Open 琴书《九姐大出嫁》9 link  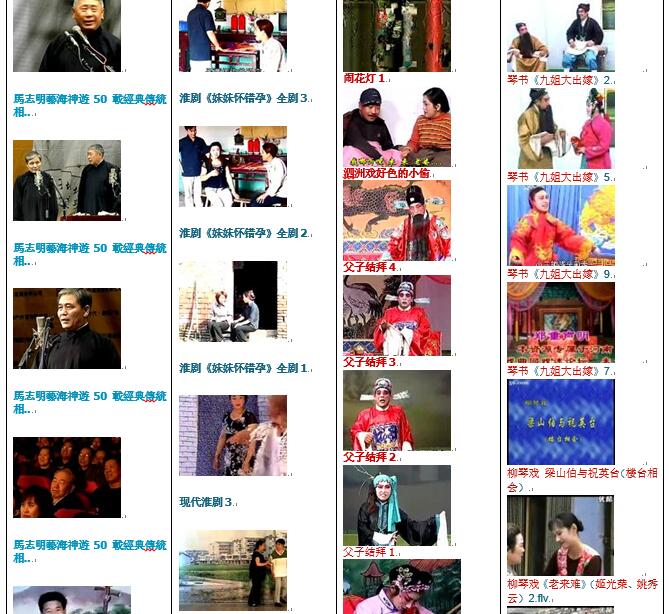[x=559, y=274]
